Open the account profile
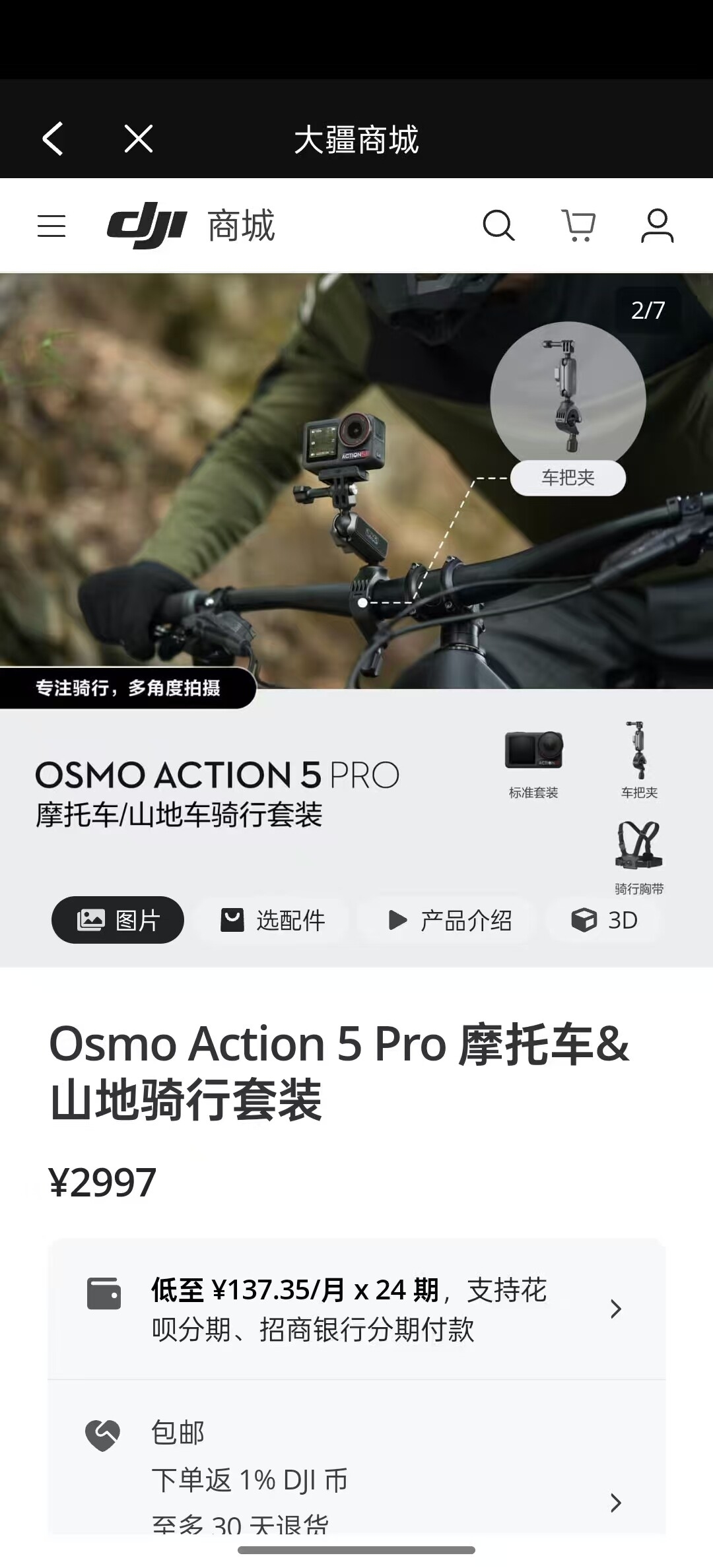The width and height of the screenshot is (713, 1568). point(657,226)
